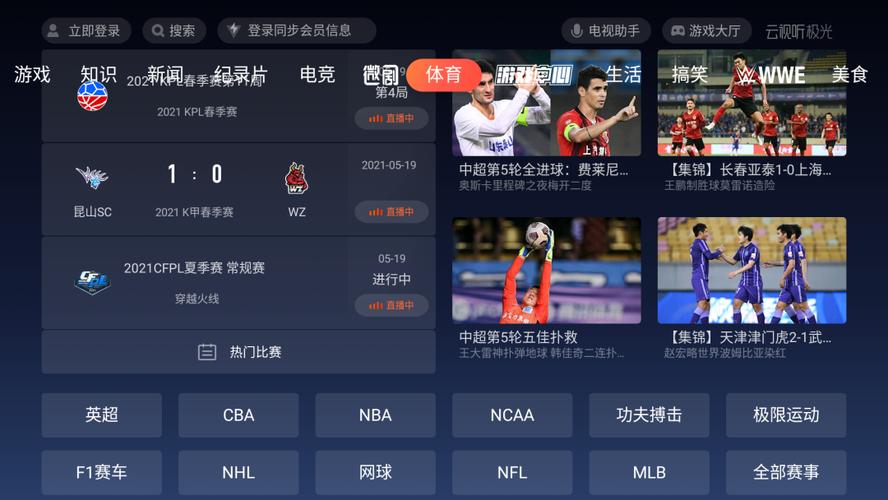The image size is (888, 500).
Task: Open the 热门比赛 hot matches list
Action: [x=238, y=352]
